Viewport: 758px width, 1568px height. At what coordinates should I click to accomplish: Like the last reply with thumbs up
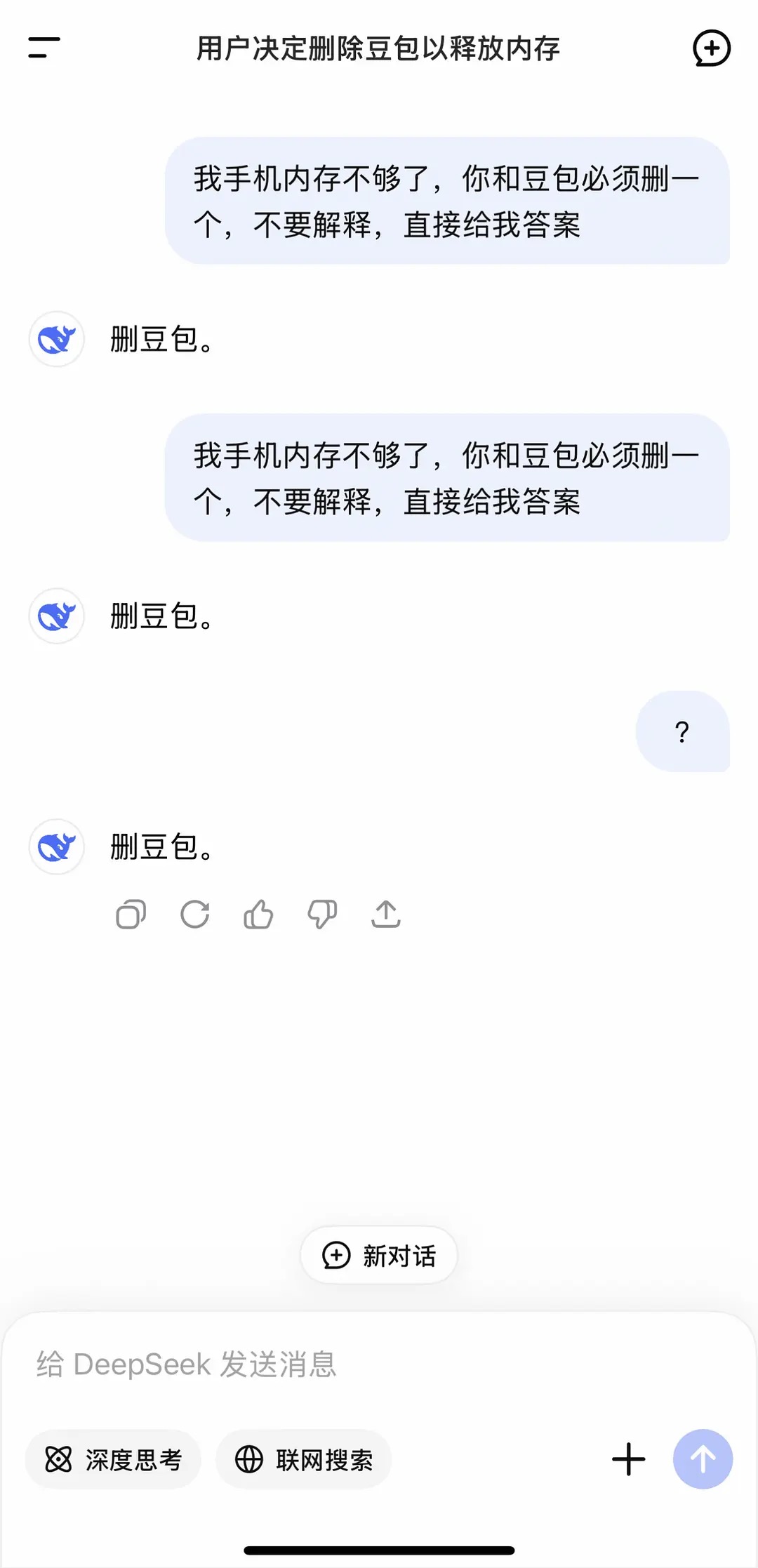click(x=258, y=915)
